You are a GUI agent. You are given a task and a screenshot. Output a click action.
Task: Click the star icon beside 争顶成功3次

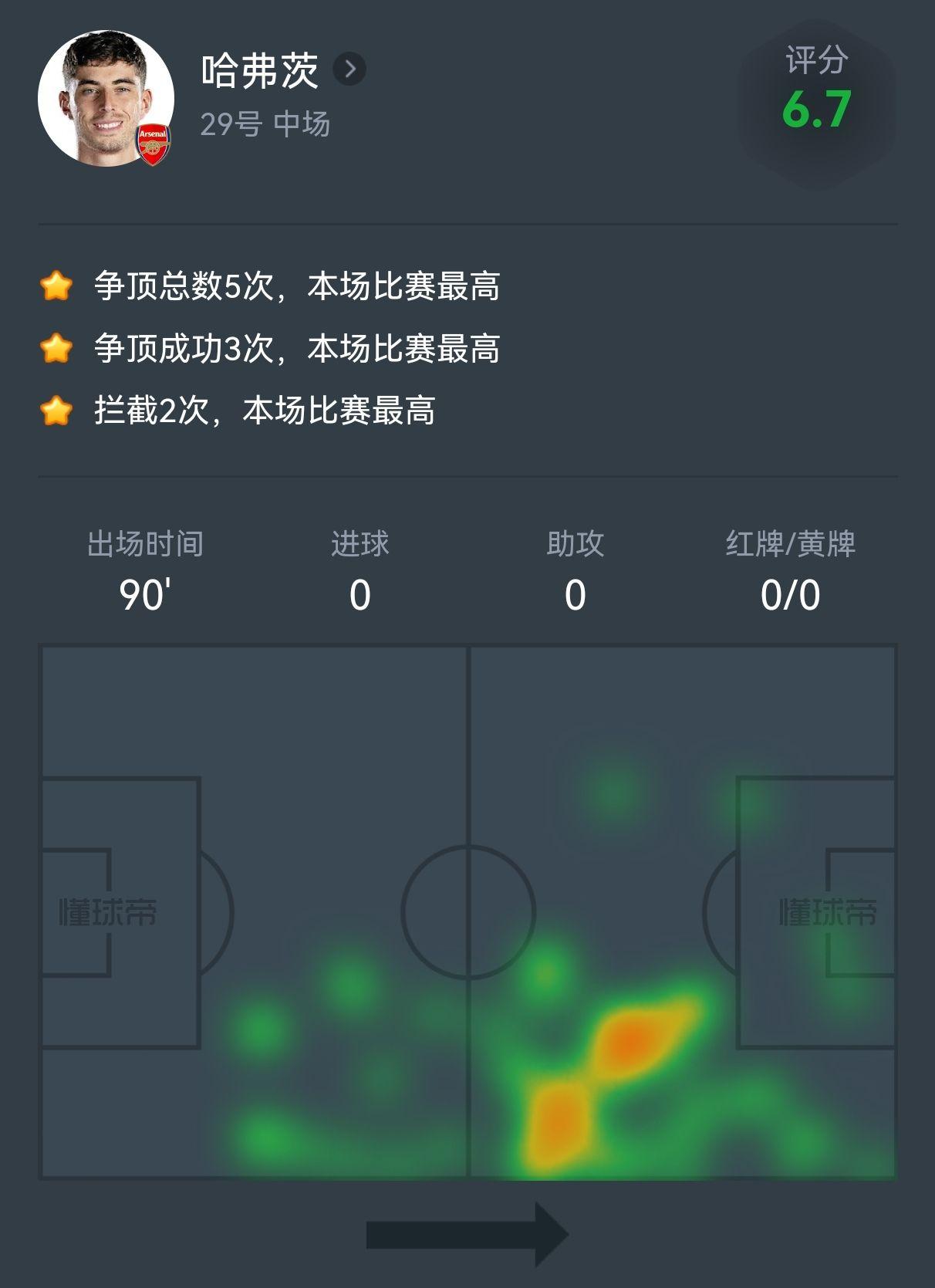click(x=56, y=348)
